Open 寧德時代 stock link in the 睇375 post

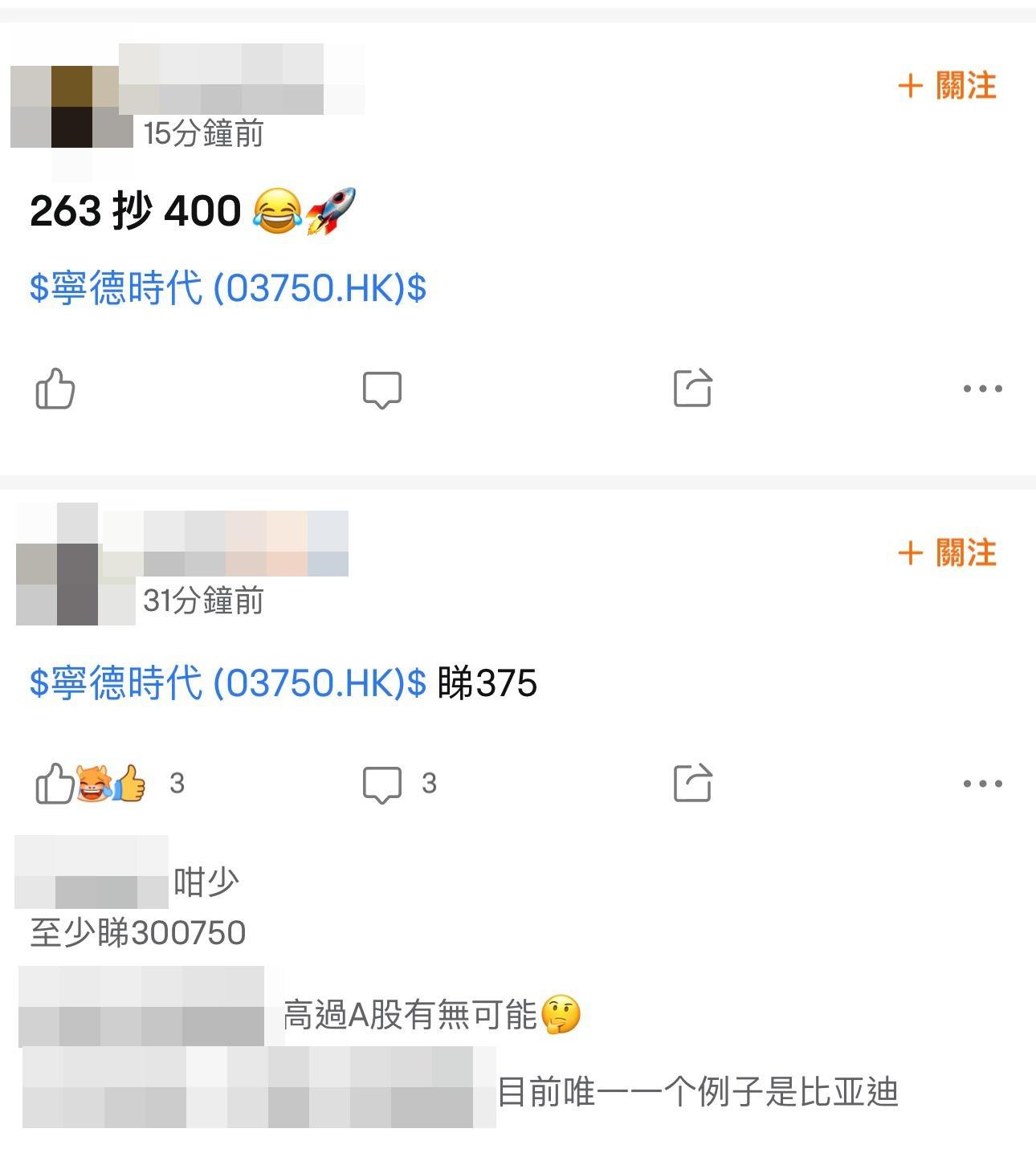point(227,683)
